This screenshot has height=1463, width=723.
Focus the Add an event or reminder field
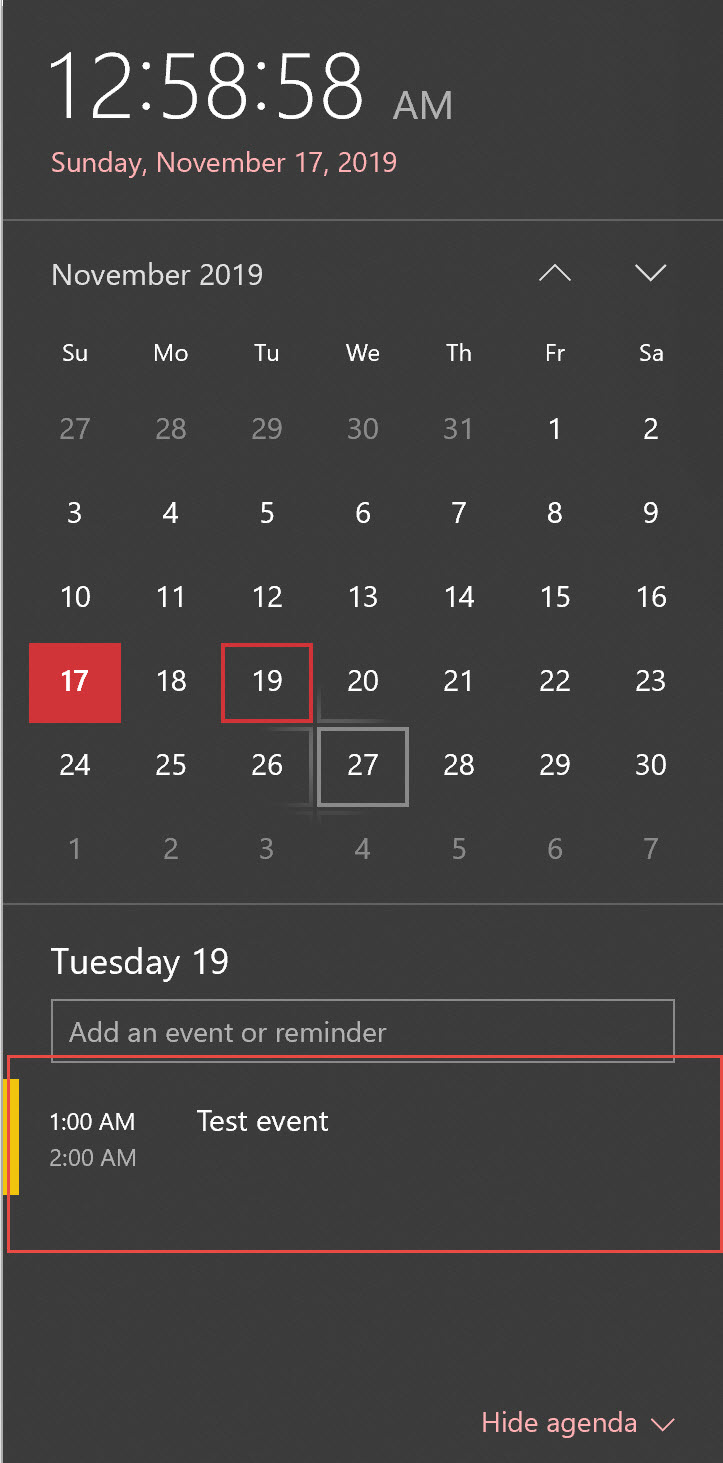pyautogui.click(x=362, y=1032)
